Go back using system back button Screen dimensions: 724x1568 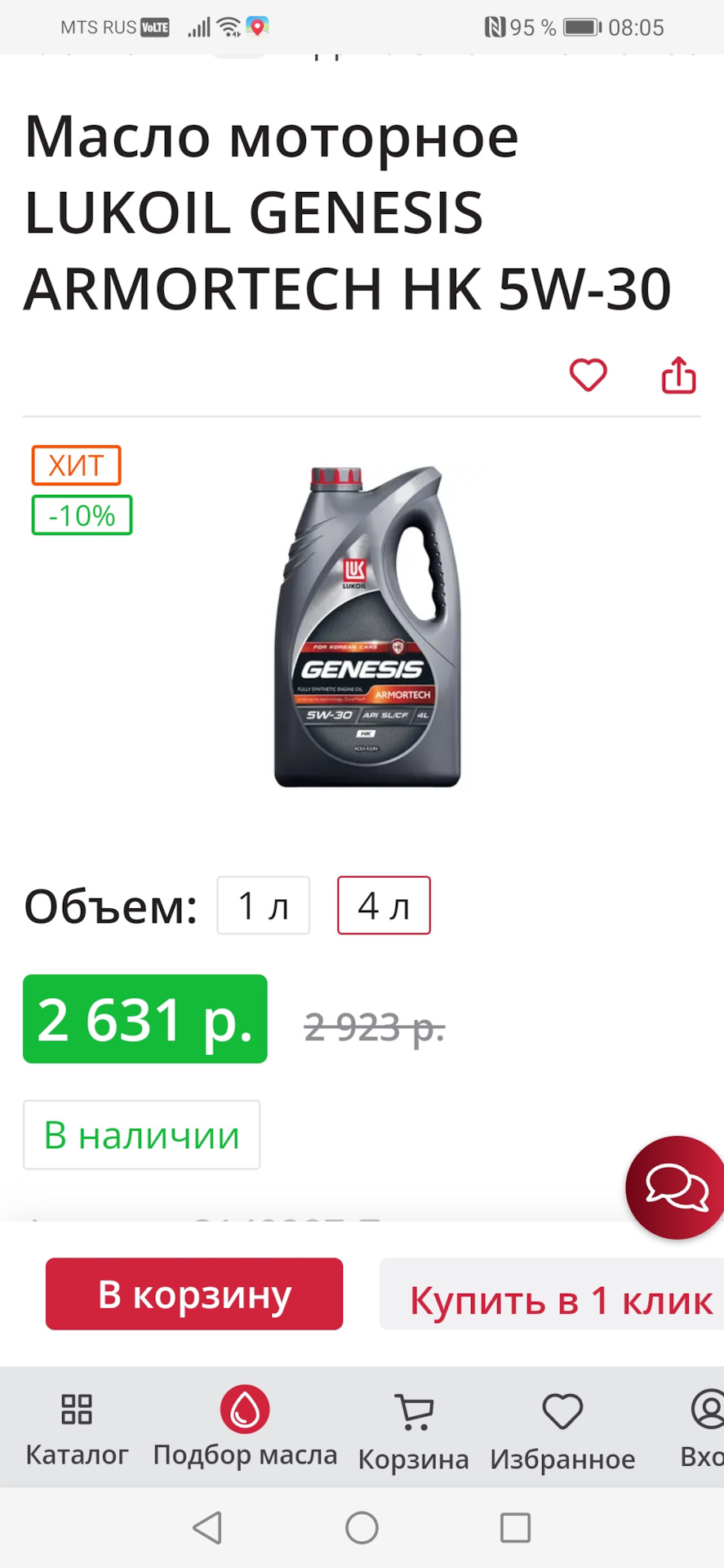pos(207,1527)
